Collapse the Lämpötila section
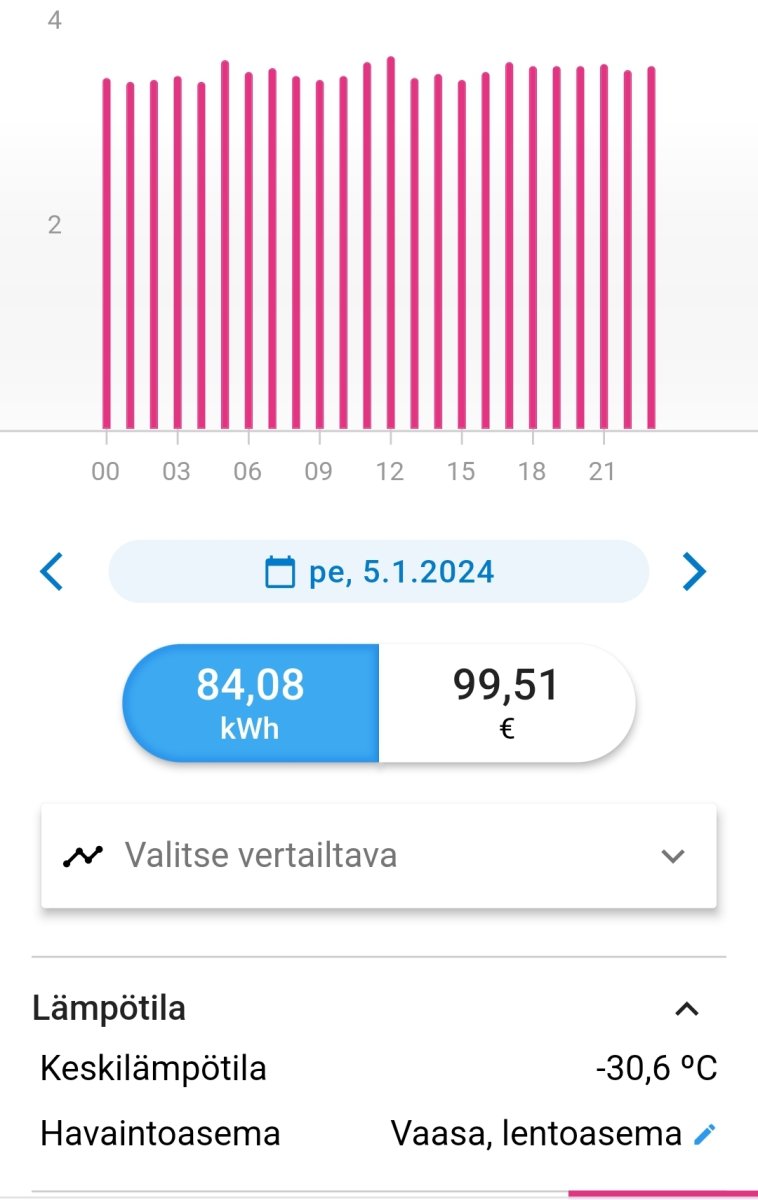The height and width of the screenshot is (1200, 758). pos(686,1008)
